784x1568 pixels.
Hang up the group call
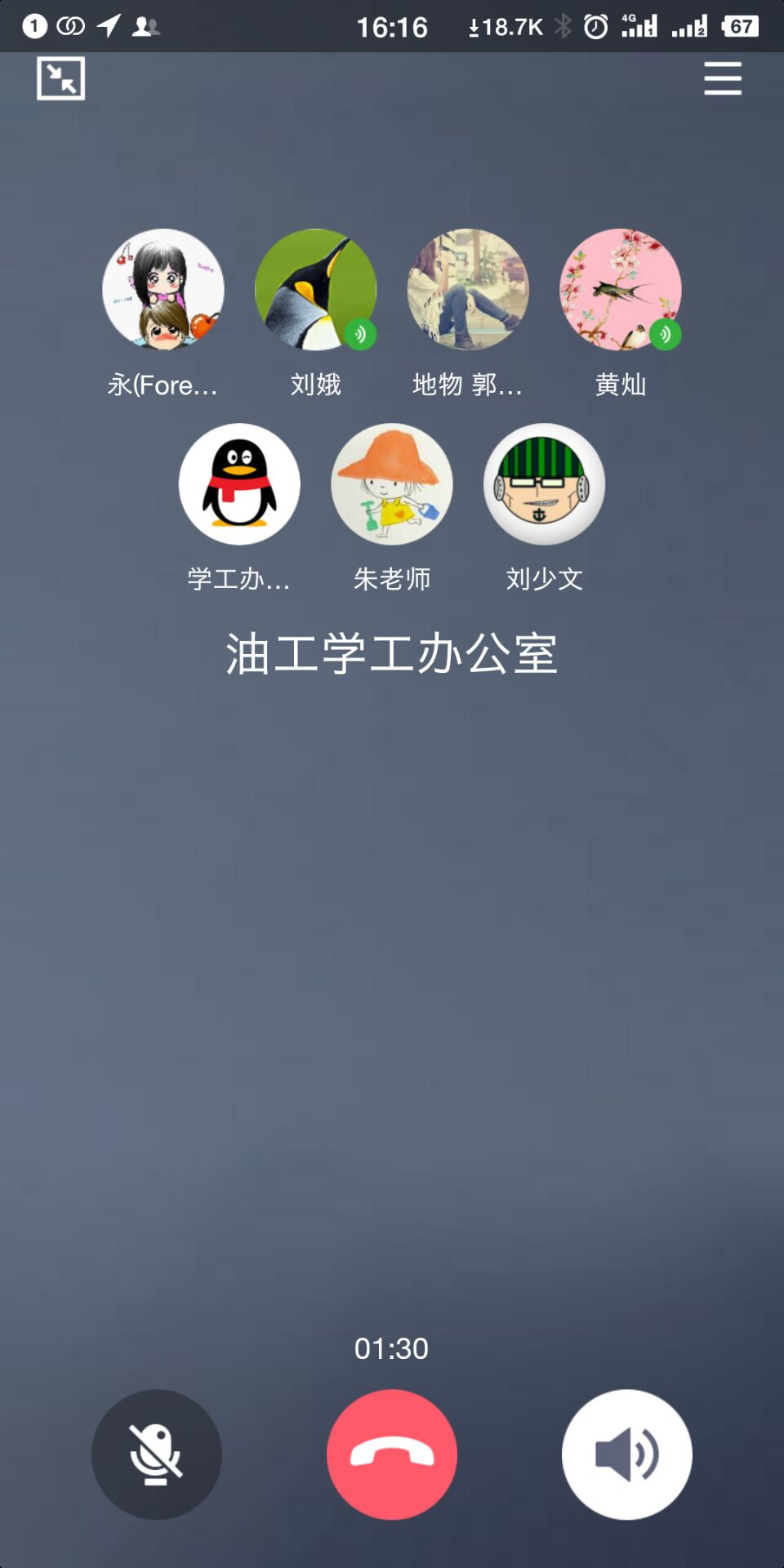point(392,1454)
